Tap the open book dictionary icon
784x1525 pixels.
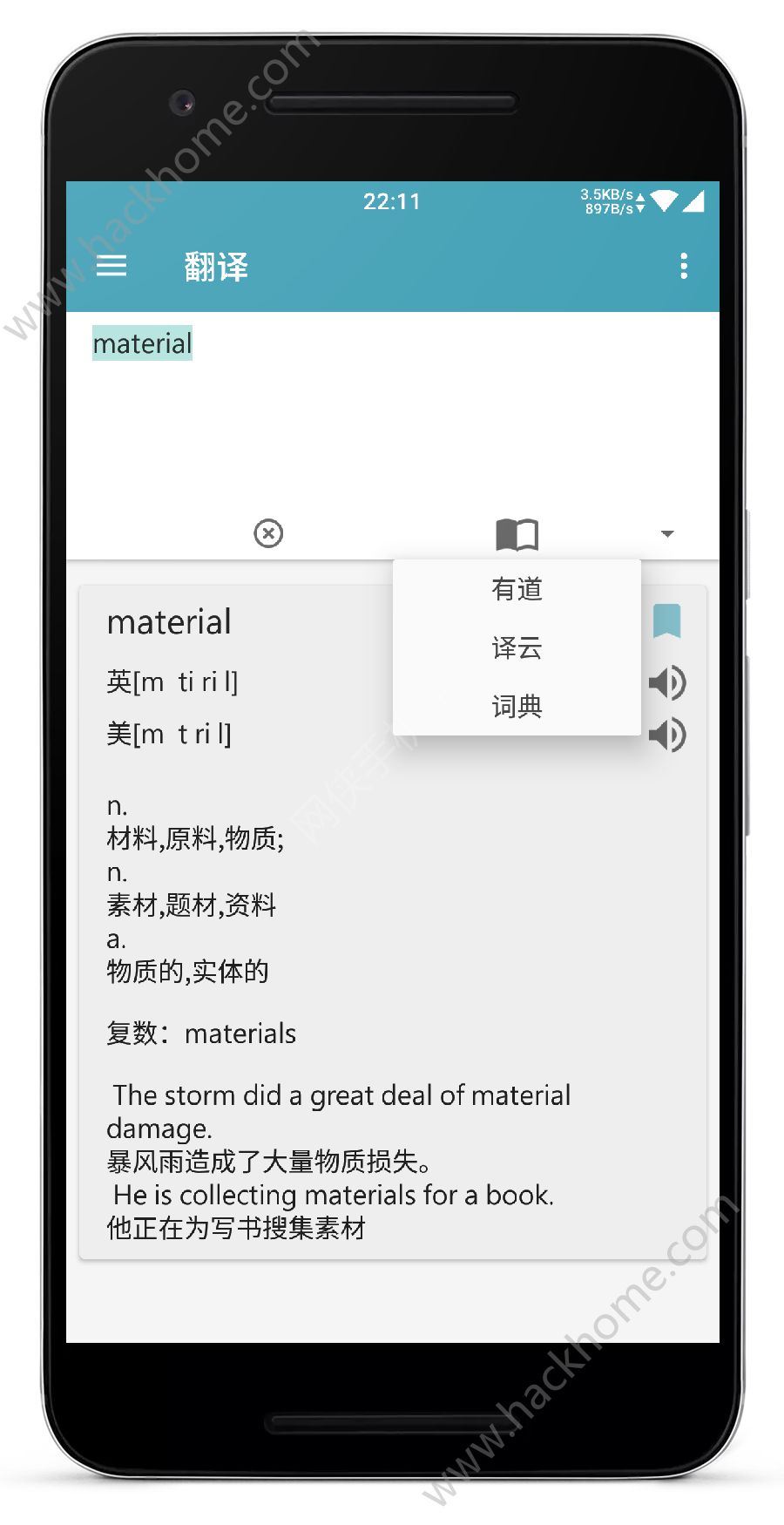(x=517, y=533)
